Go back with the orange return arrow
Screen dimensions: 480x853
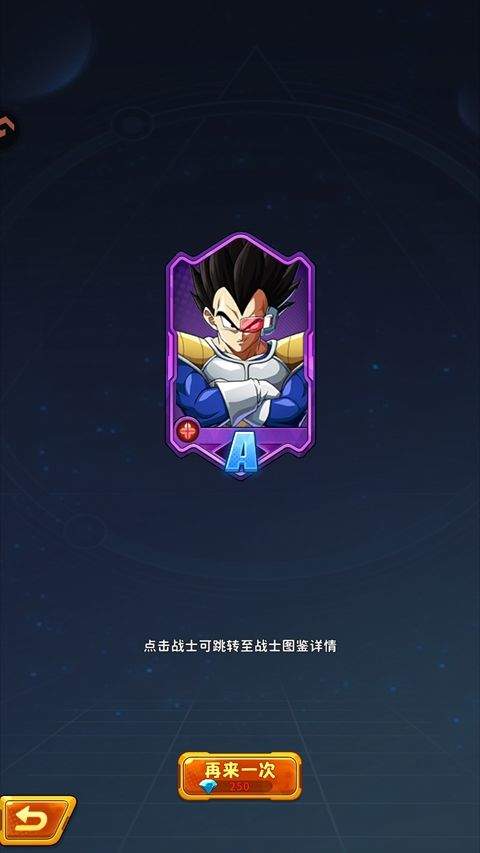click(36, 820)
